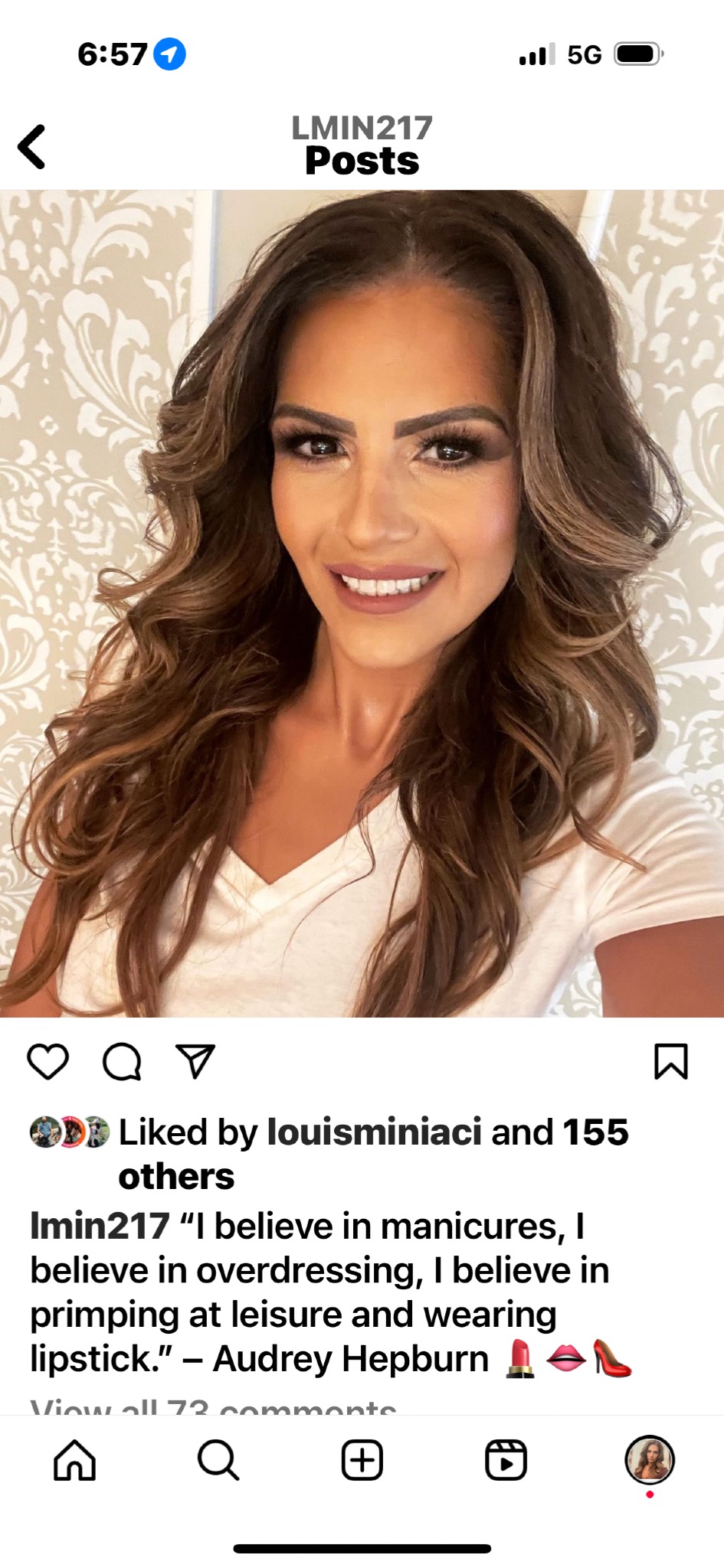The width and height of the screenshot is (724, 1568).
Task: View the 155 others who liked
Action: (x=373, y=1154)
